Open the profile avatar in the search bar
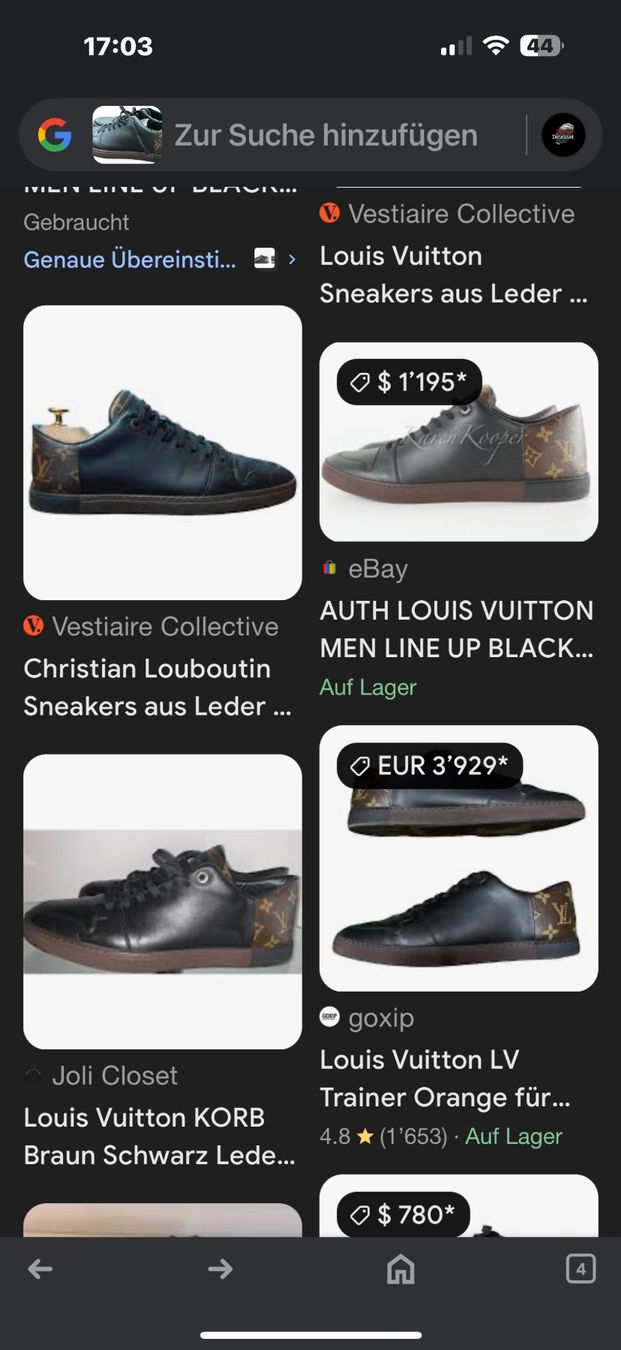This screenshot has width=621, height=1350. 563,135
